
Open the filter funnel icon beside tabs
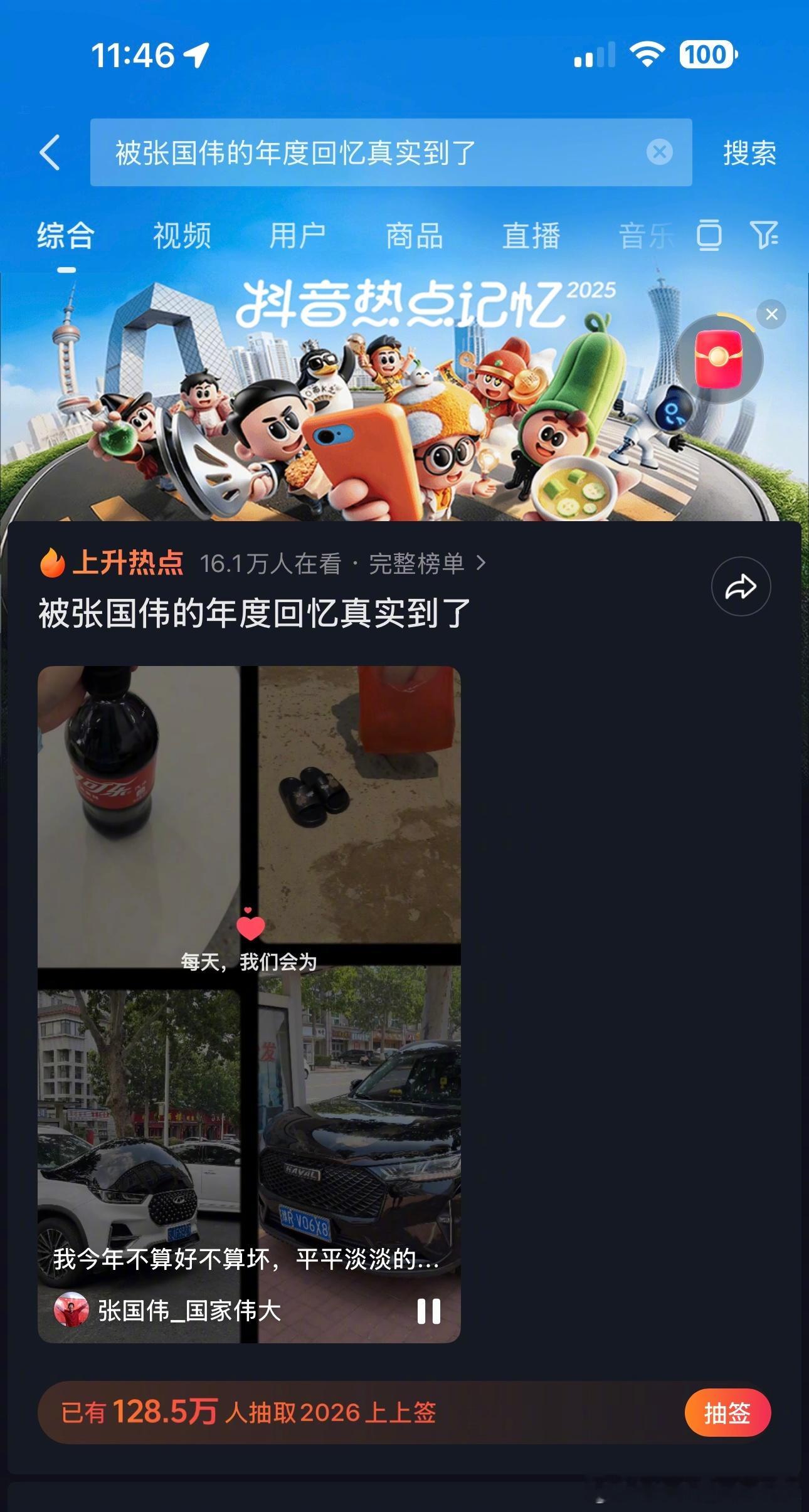click(764, 236)
